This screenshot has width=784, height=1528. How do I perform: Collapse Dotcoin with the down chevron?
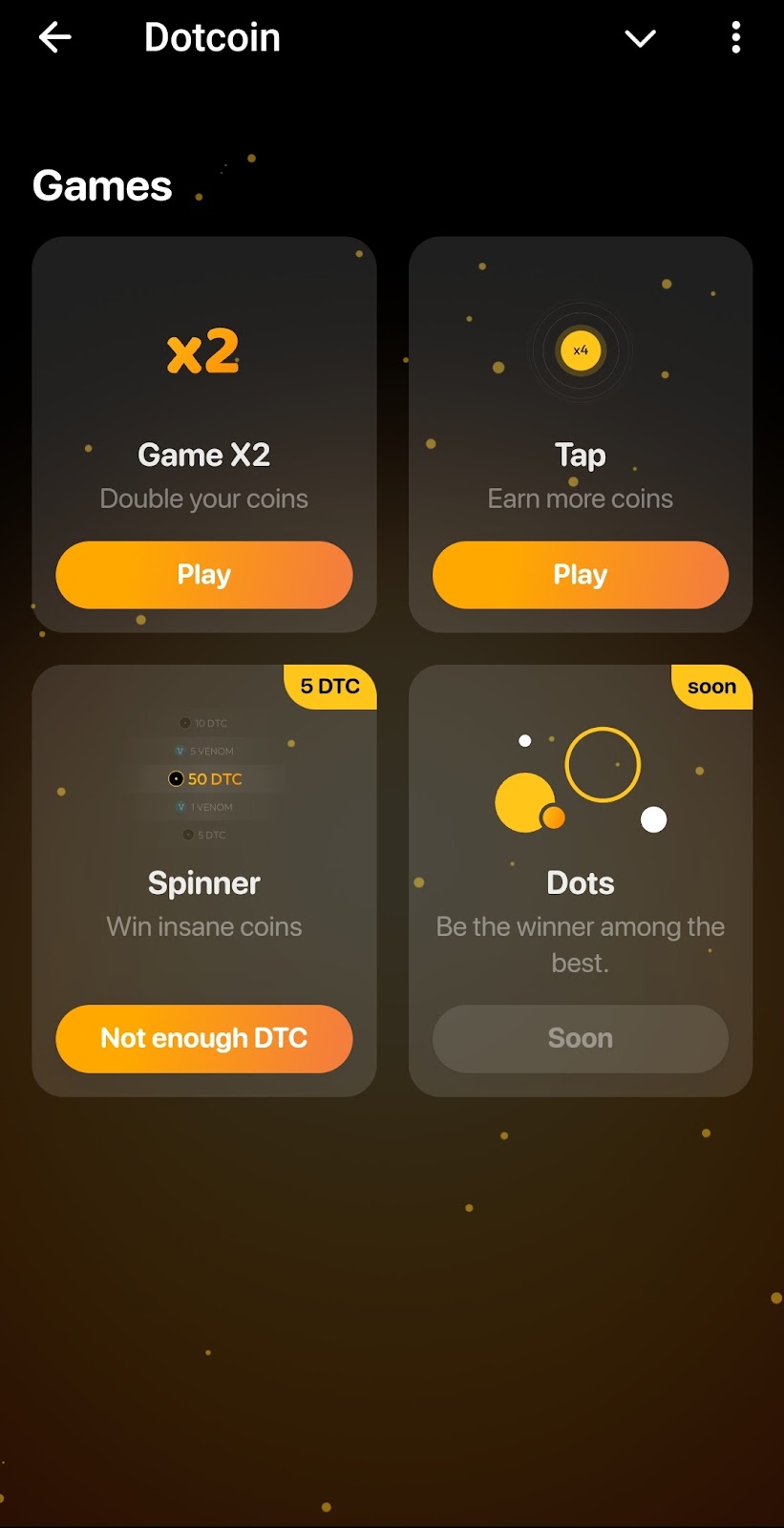click(x=640, y=38)
